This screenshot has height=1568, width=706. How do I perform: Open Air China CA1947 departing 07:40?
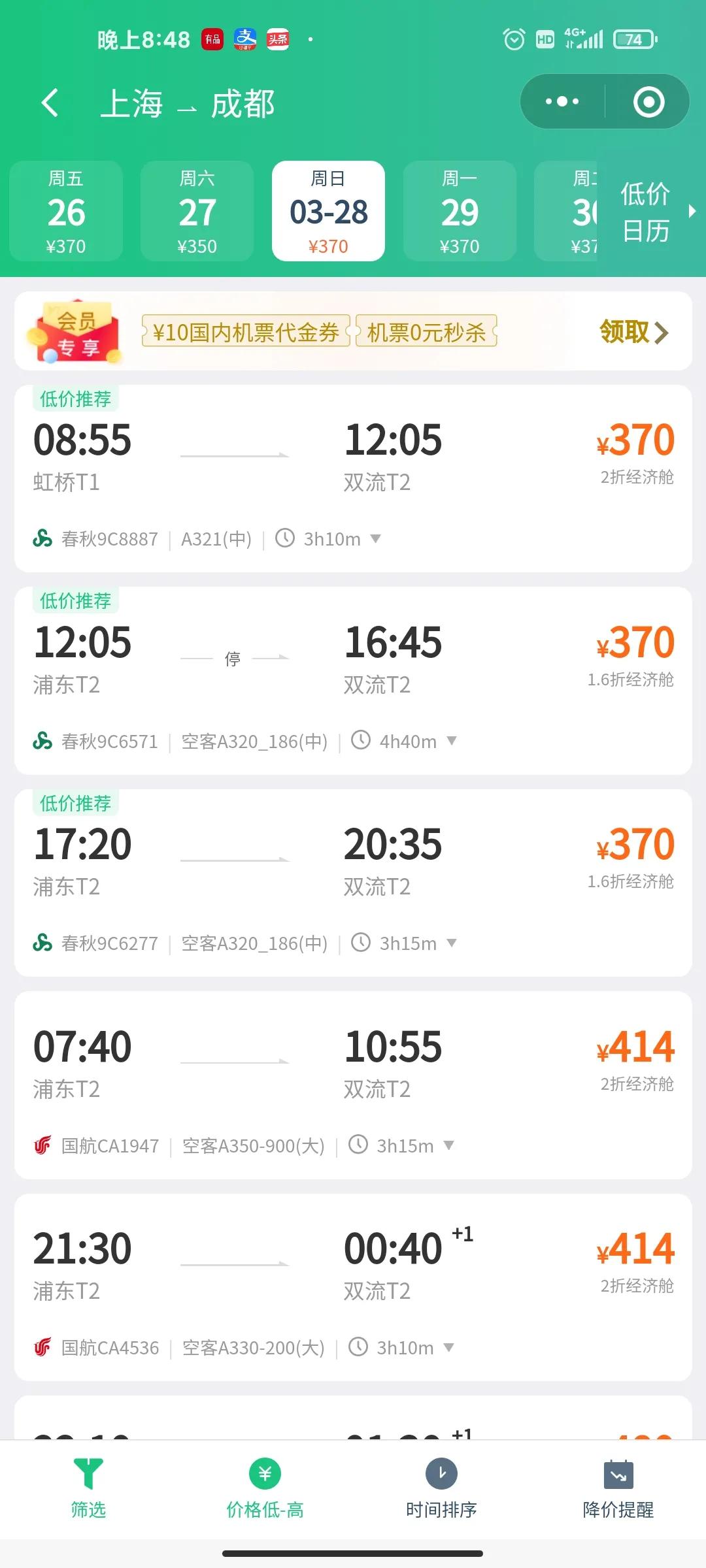tap(353, 1065)
